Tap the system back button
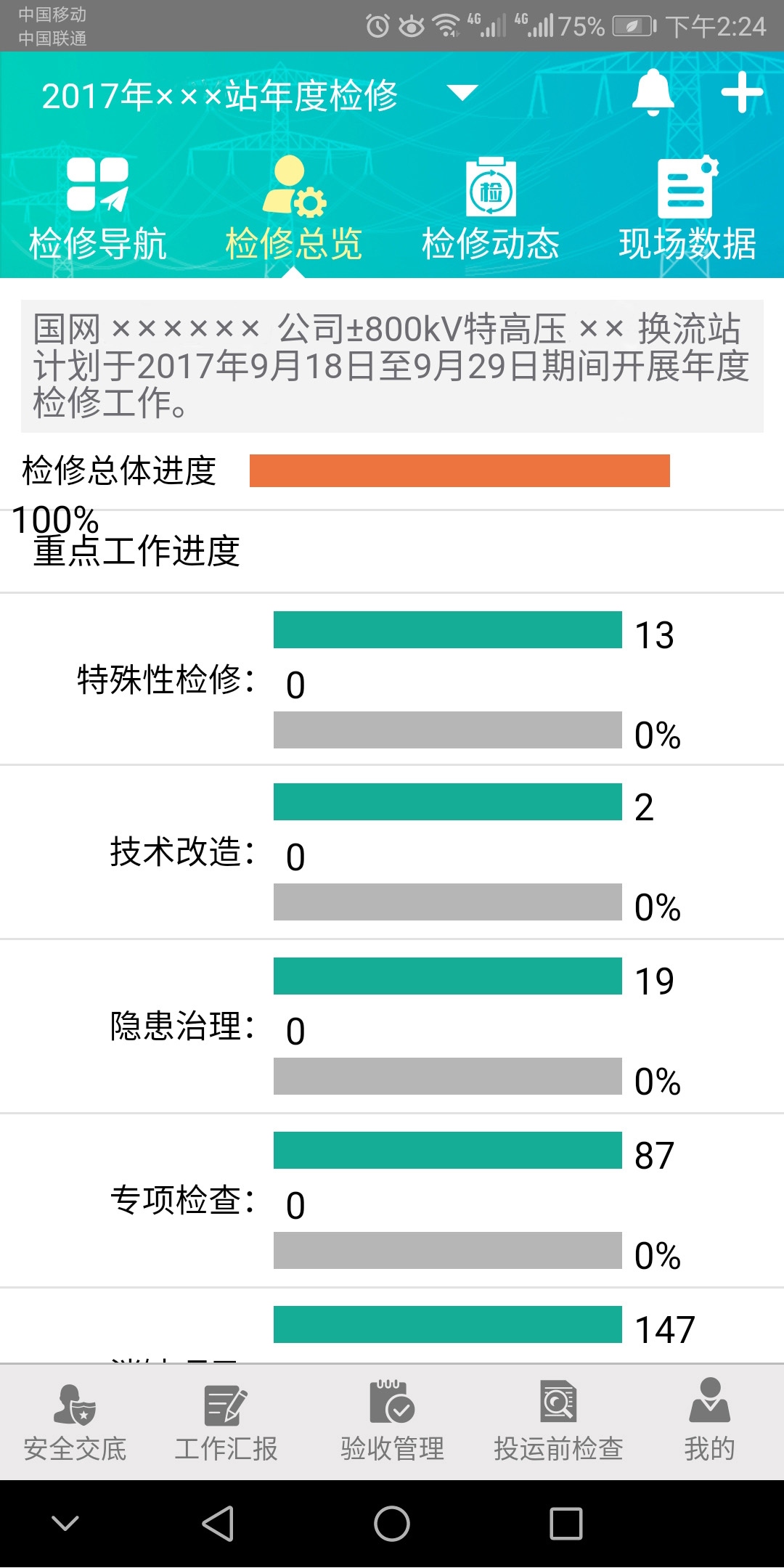This screenshot has height=1568, width=784. (x=218, y=1523)
